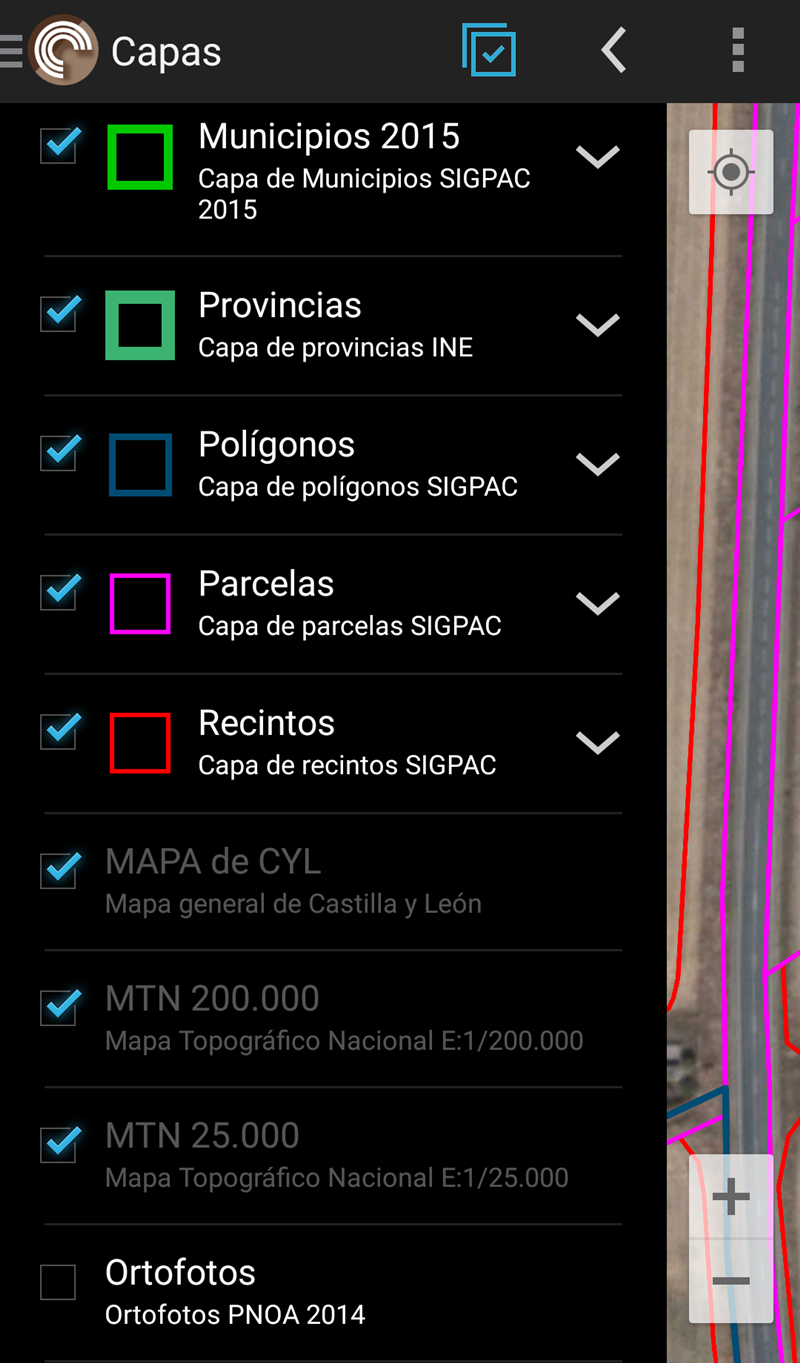The image size is (800, 1363).
Task: Close the layers panel with the back arrow
Action: 614,51
